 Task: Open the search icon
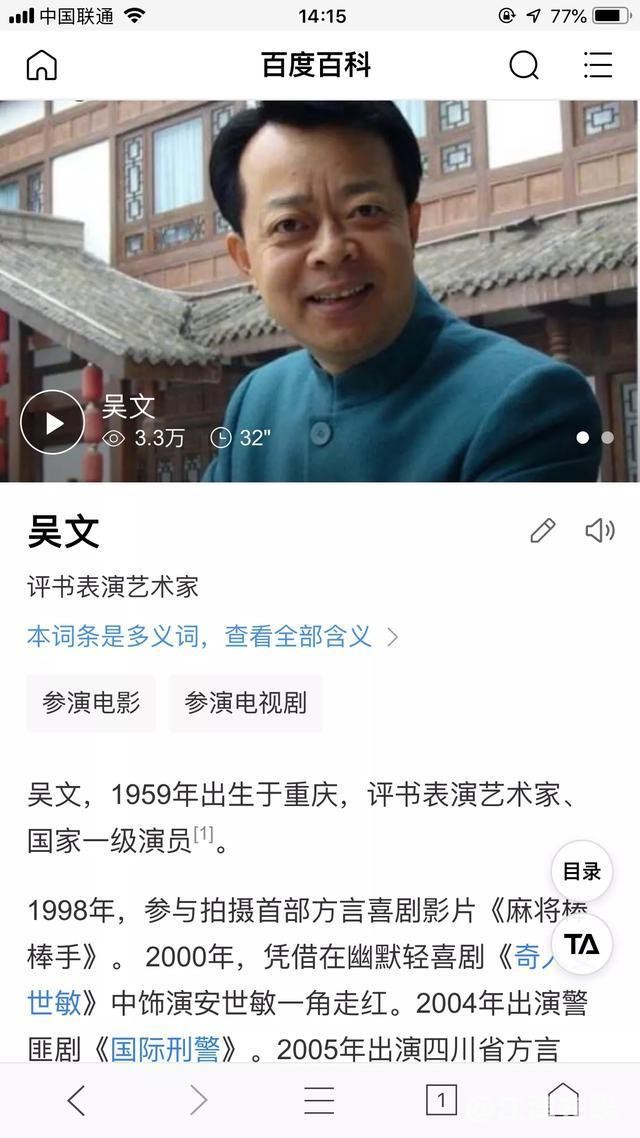524,66
